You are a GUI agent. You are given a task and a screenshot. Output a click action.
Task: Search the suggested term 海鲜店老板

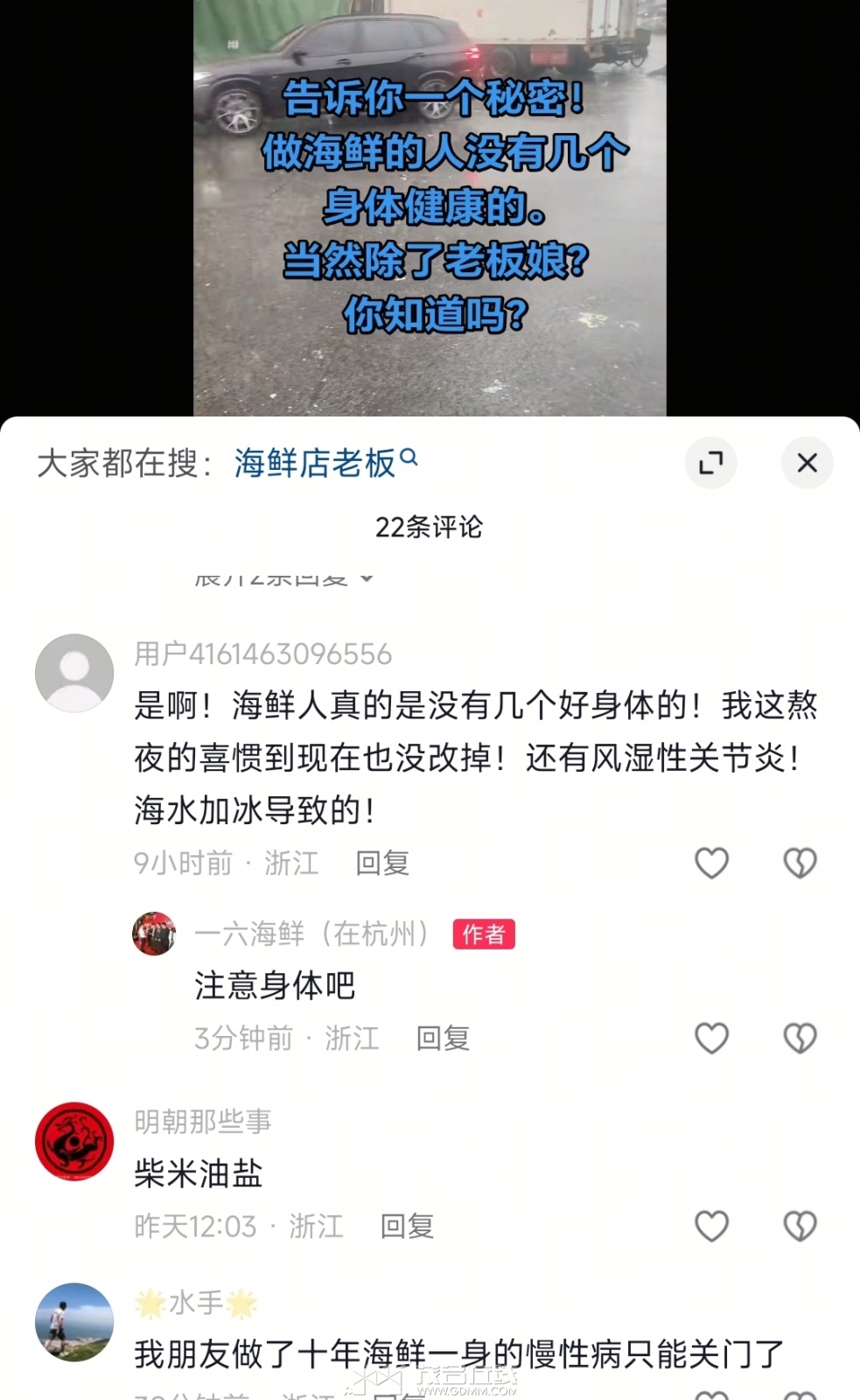(325, 463)
